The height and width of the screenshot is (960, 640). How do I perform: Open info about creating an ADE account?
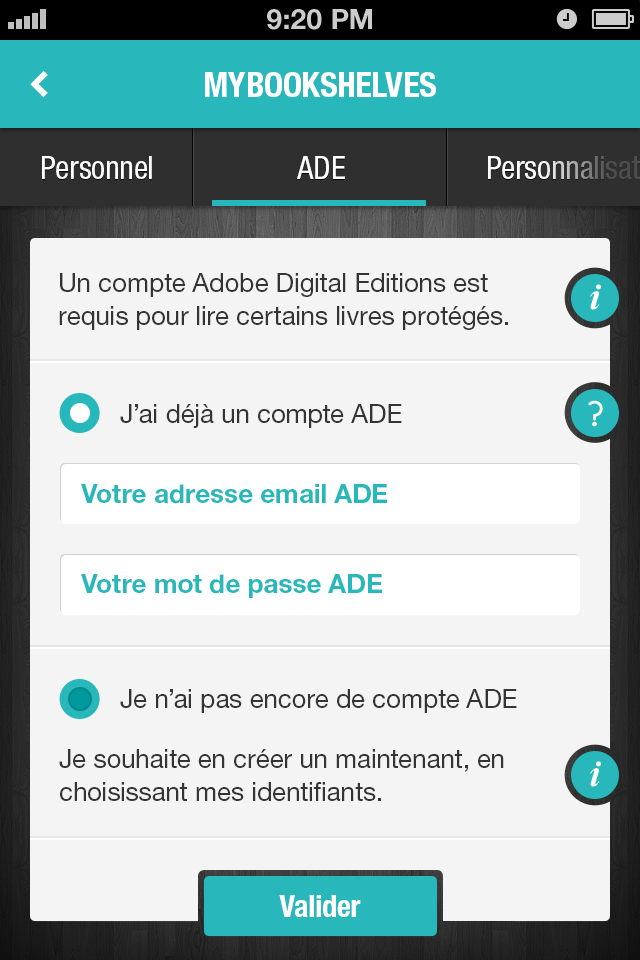pyautogui.click(x=596, y=775)
